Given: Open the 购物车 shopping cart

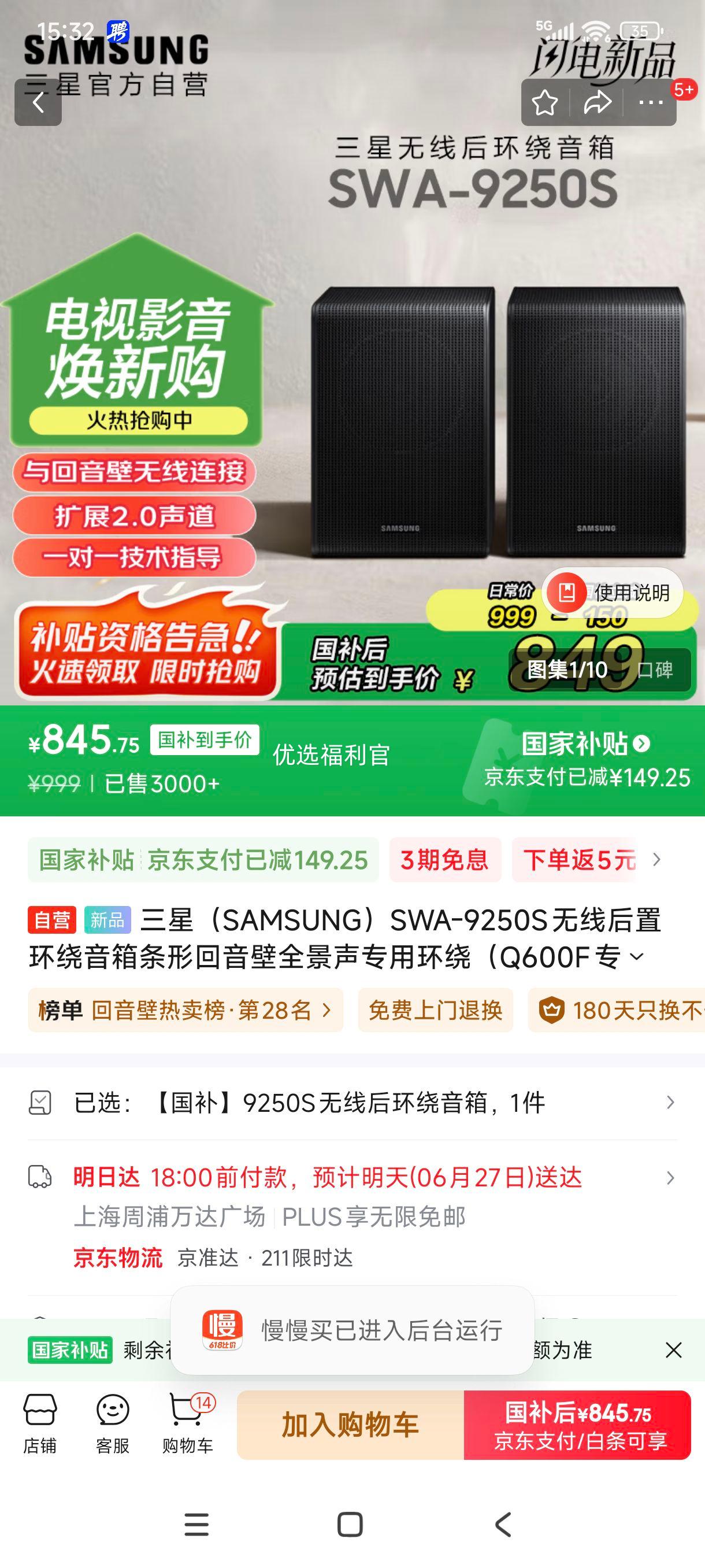Looking at the screenshot, I should 187,1423.
